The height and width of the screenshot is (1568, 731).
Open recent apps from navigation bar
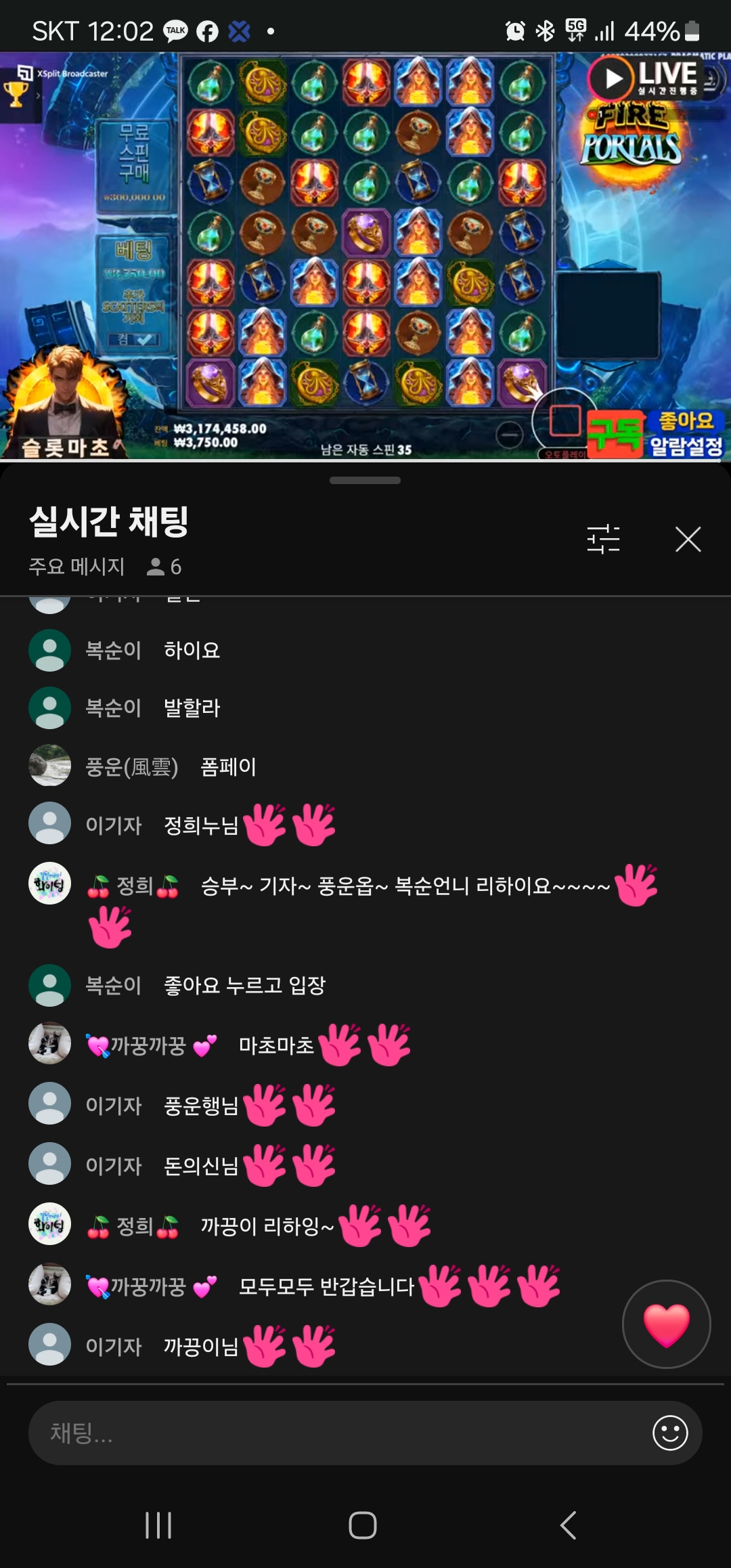(x=158, y=1525)
